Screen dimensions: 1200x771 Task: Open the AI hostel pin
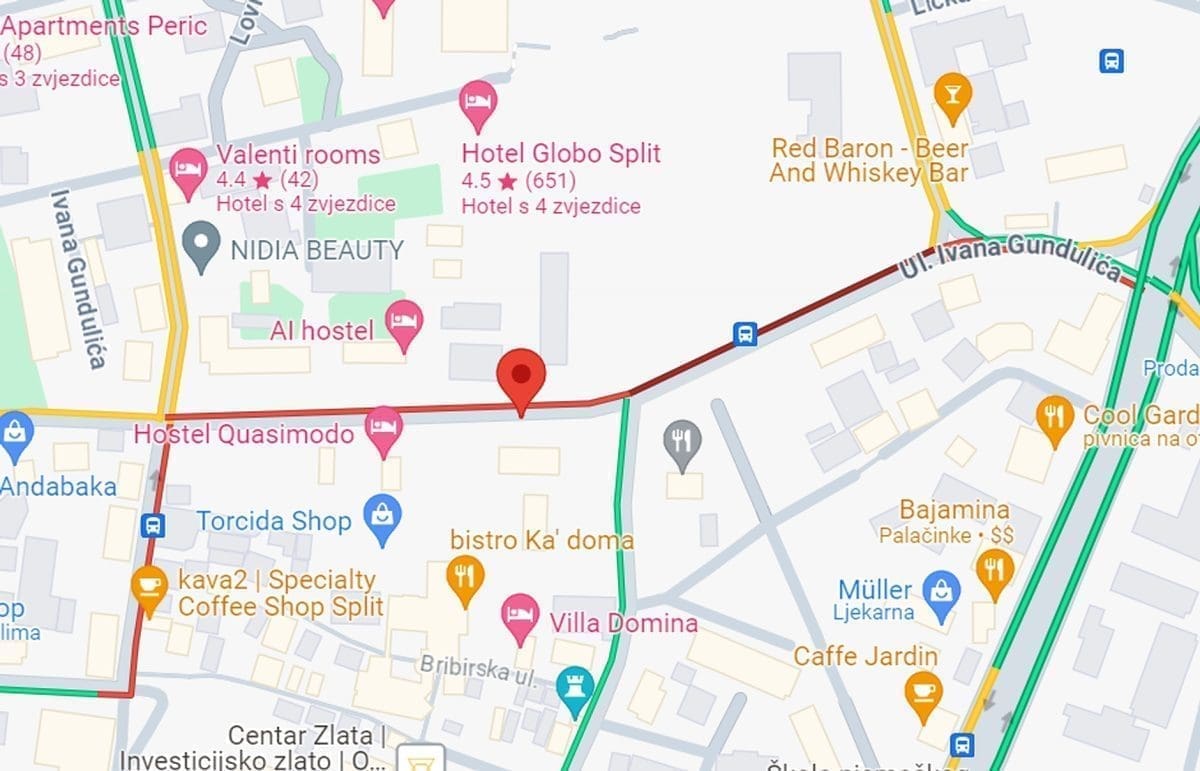[404, 323]
